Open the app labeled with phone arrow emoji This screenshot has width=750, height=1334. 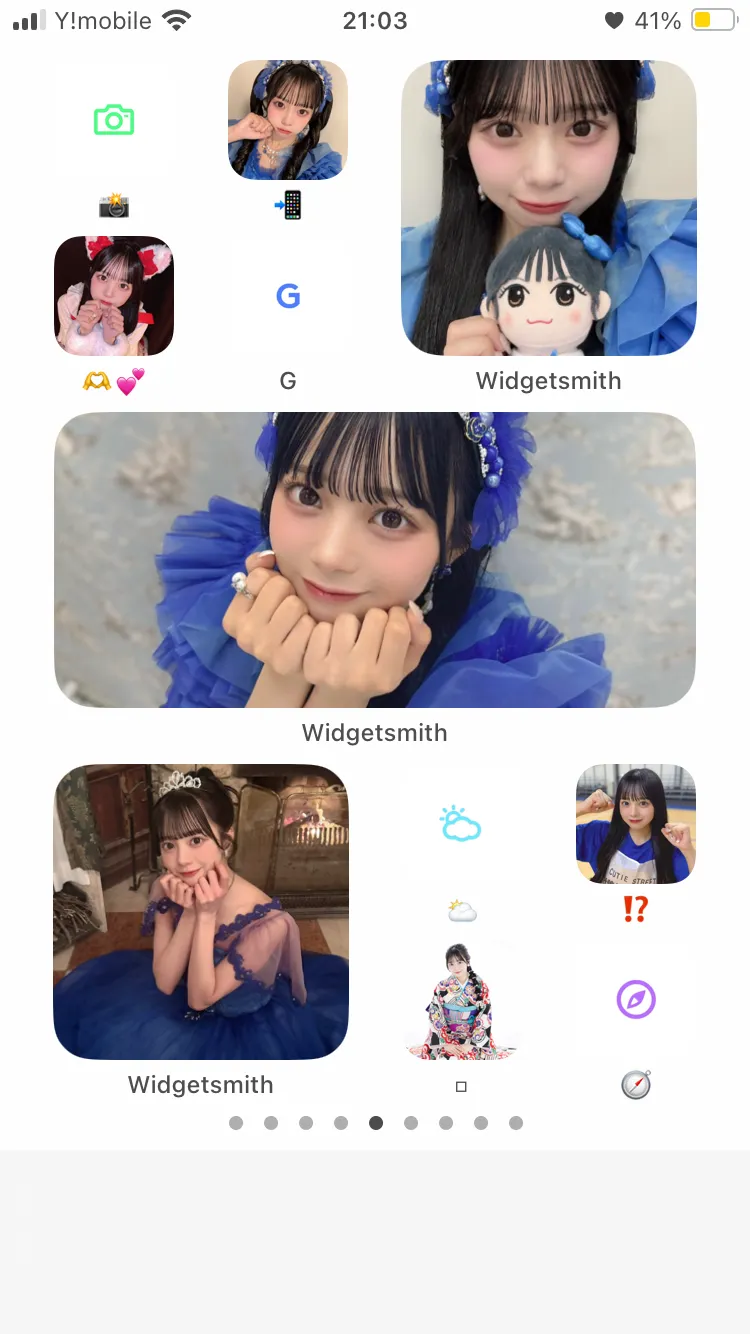click(288, 120)
